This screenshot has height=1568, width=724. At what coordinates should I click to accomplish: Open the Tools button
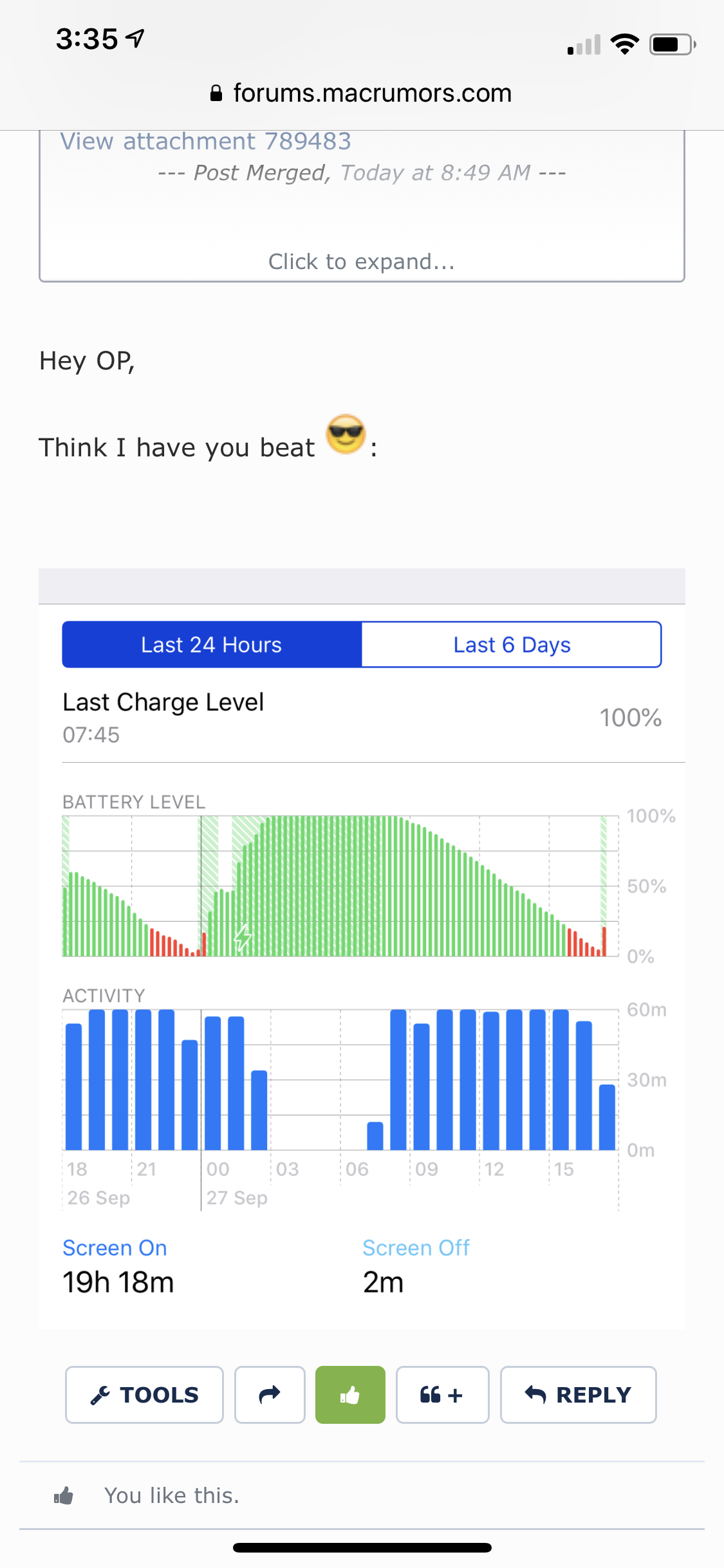(144, 1395)
